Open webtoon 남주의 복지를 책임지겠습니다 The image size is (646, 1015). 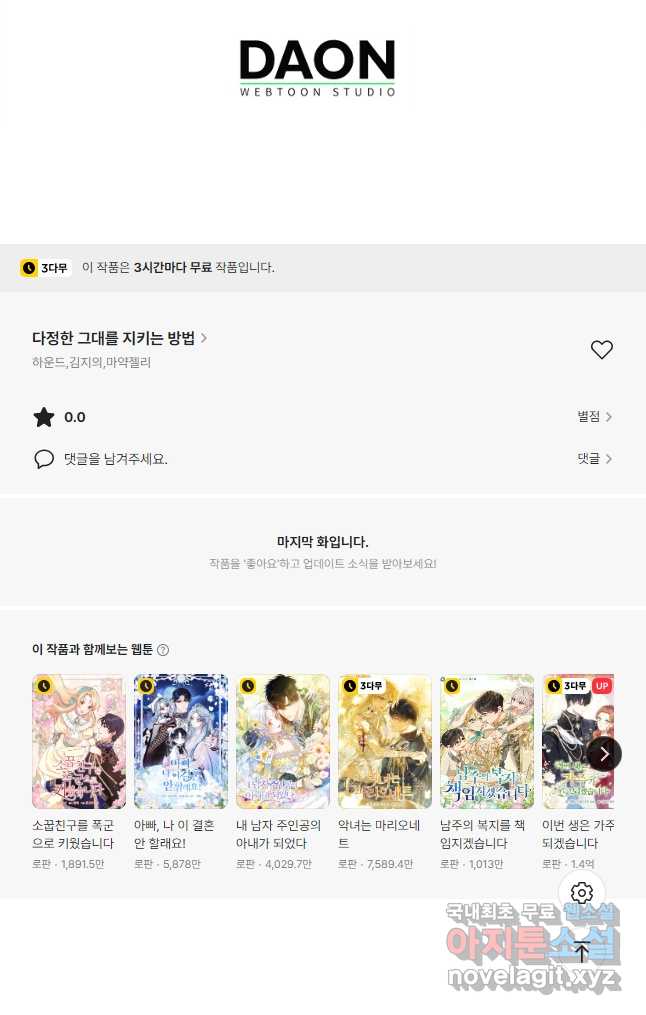coord(487,741)
